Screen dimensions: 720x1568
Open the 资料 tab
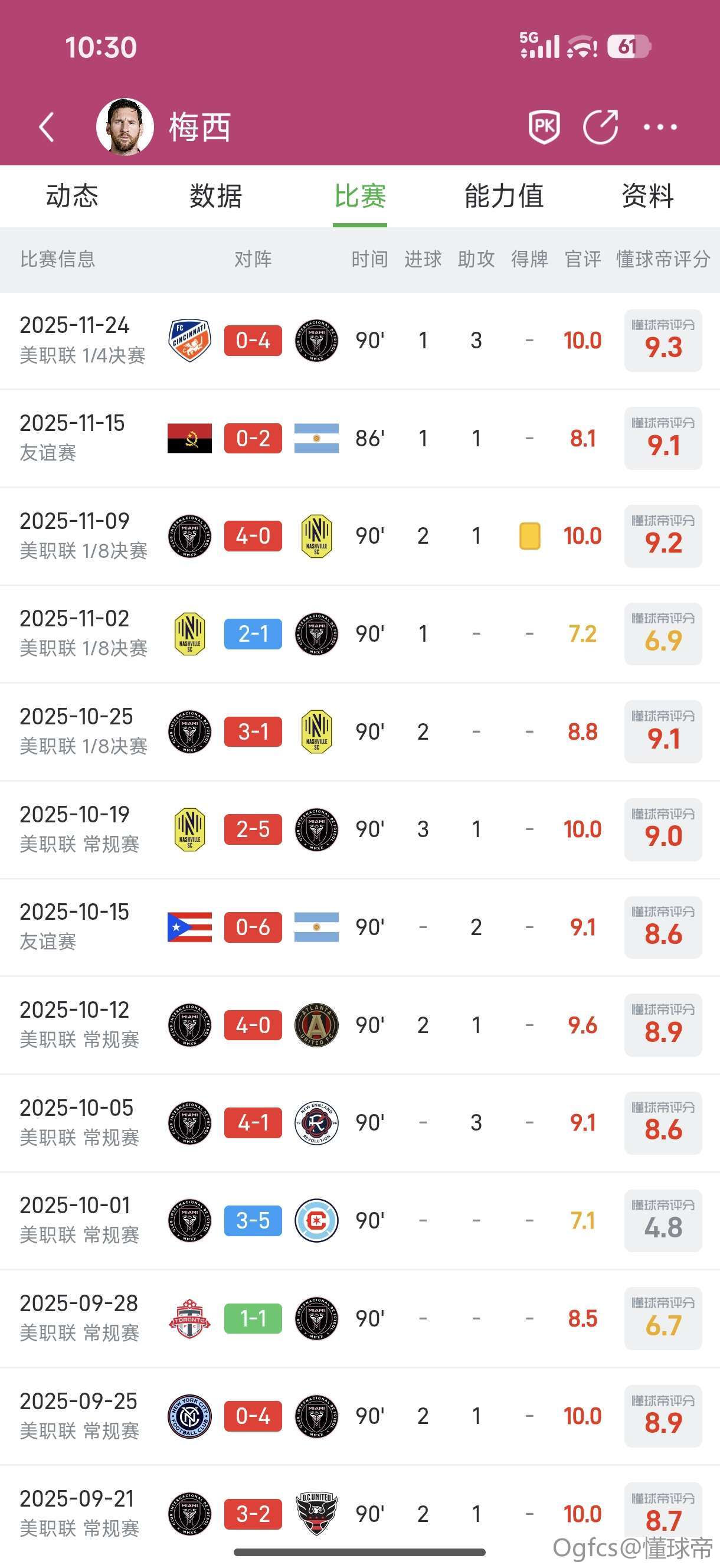pyautogui.click(x=647, y=196)
